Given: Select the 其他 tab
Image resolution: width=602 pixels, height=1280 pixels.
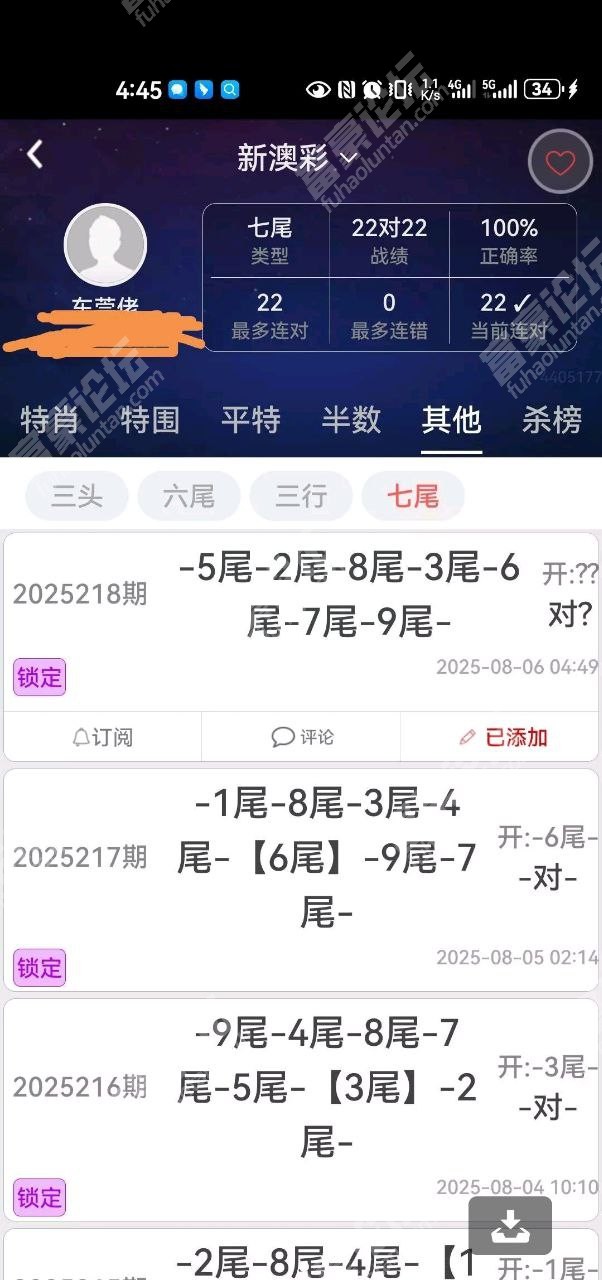Looking at the screenshot, I should (451, 420).
